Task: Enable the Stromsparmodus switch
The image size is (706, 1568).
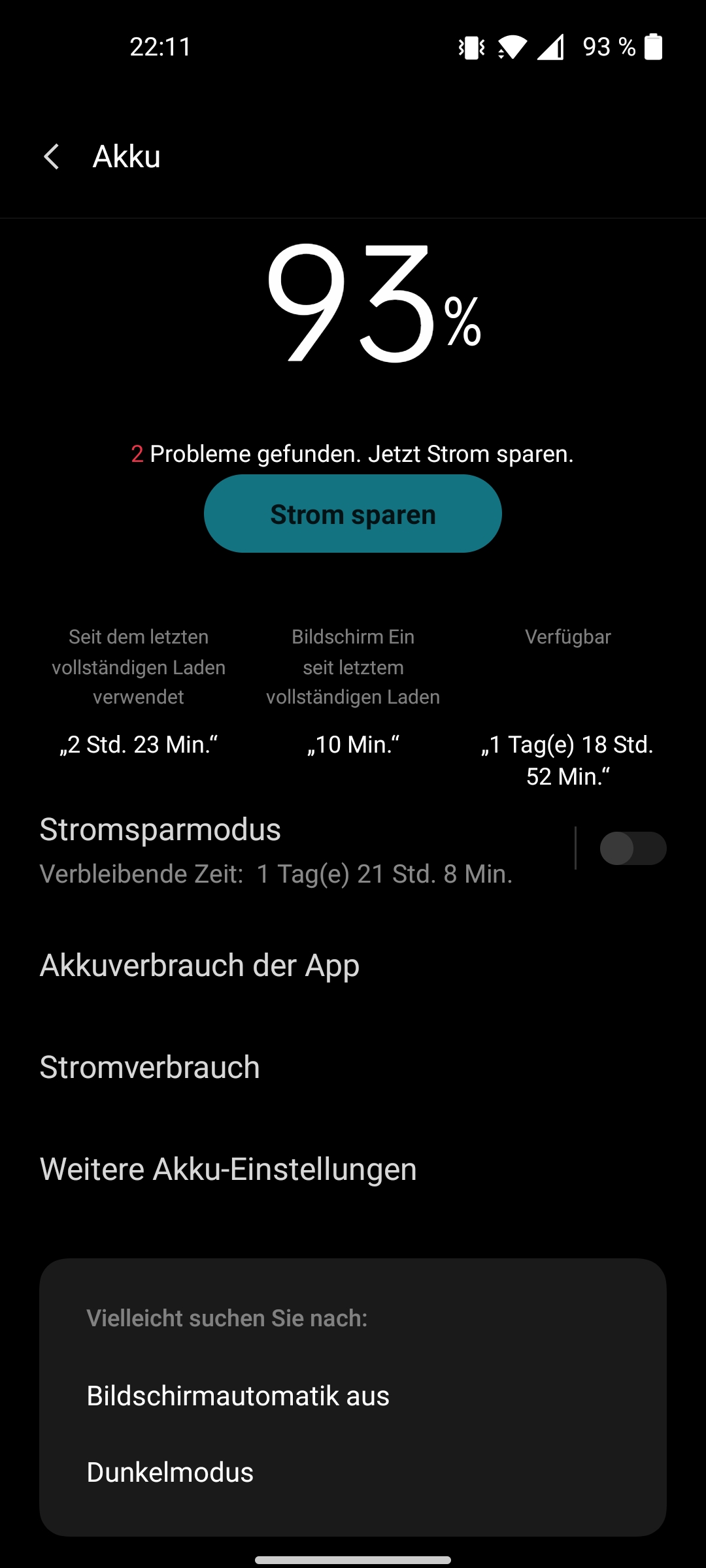Action: point(633,848)
